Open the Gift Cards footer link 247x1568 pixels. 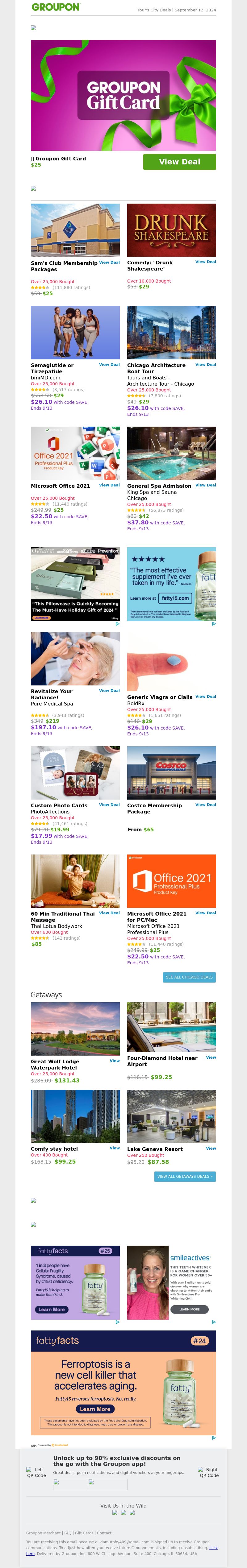pos(84,1533)
